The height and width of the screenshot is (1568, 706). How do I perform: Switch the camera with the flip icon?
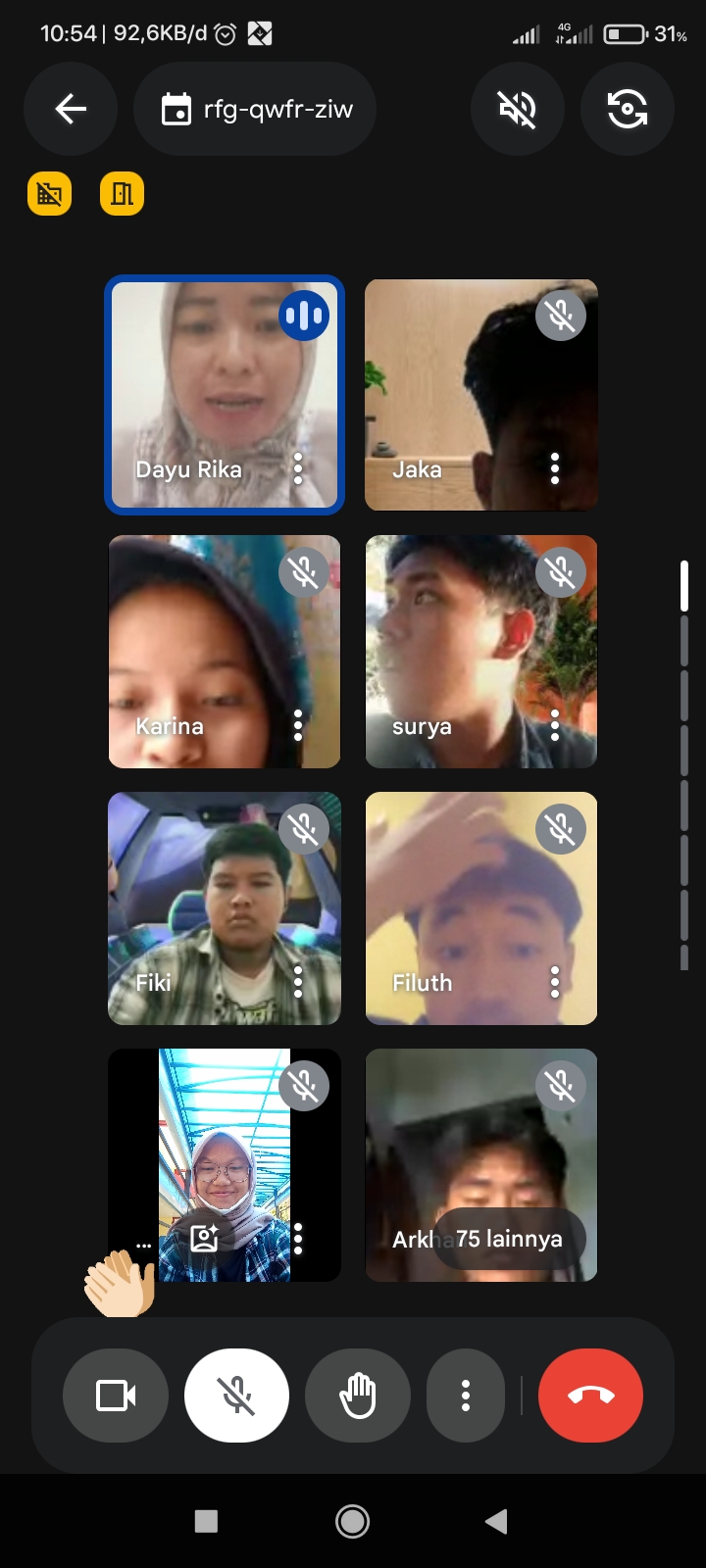tap(627, 109)
